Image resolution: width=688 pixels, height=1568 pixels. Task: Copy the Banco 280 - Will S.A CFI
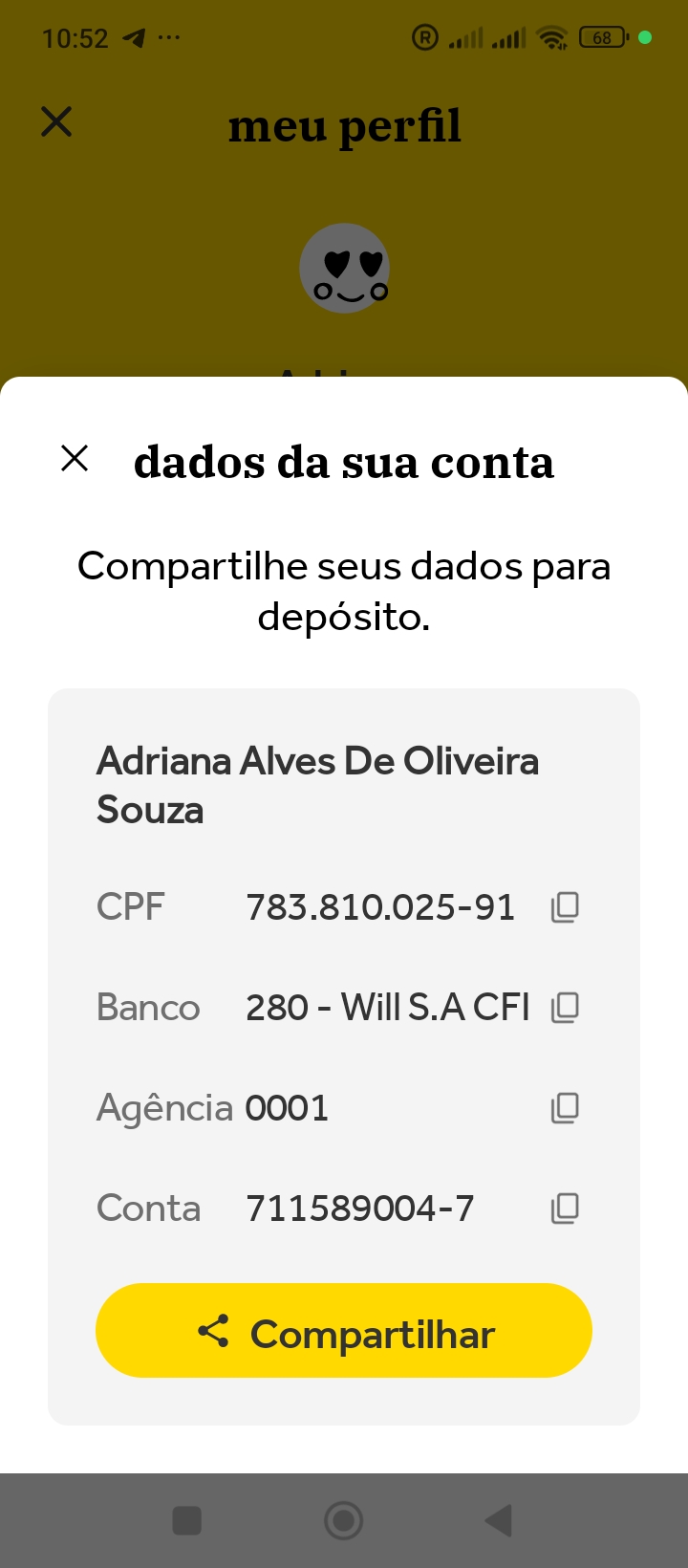pos(565,1007)
